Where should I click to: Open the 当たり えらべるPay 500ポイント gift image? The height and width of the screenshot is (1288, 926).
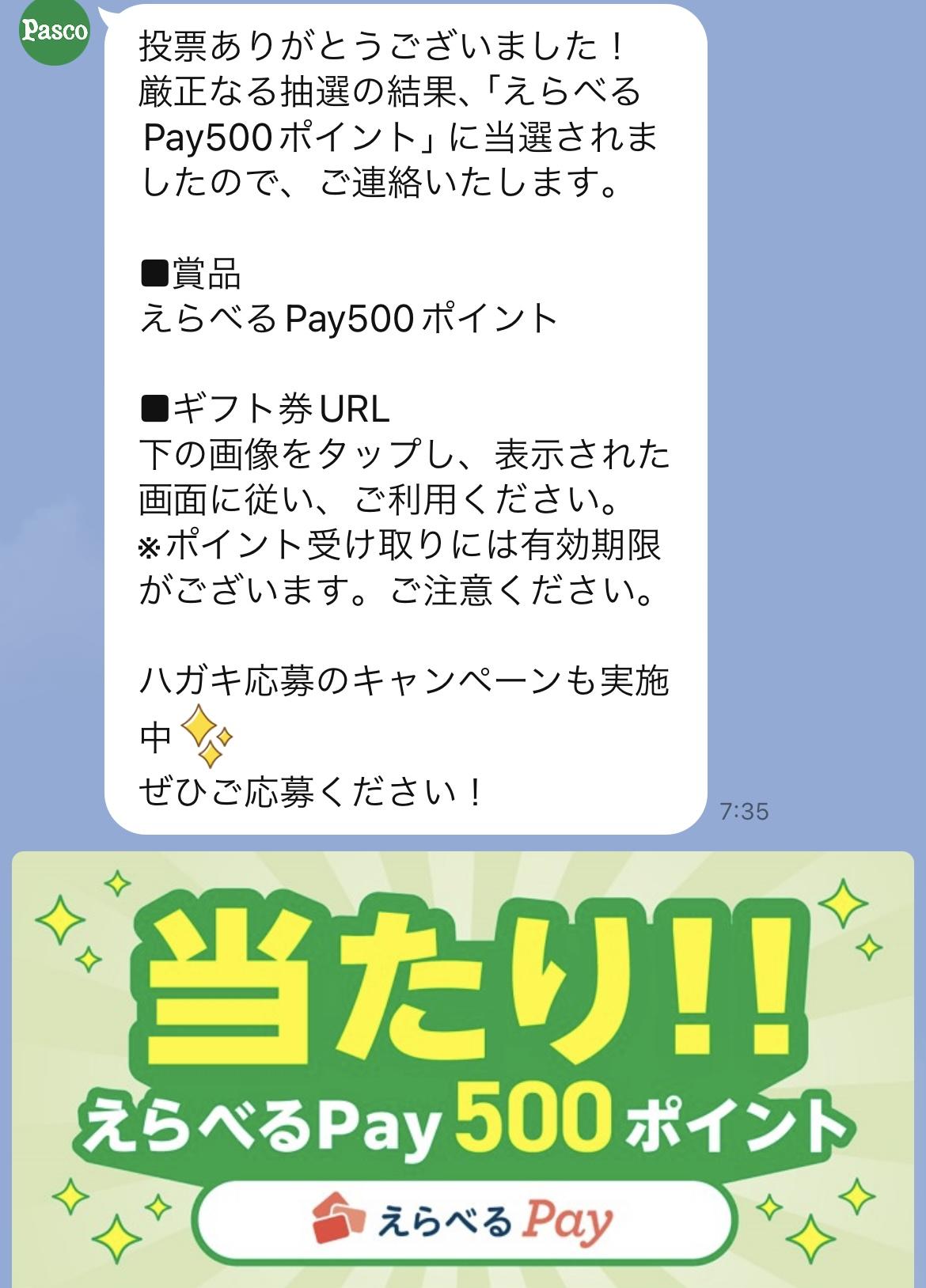click(462, 1068)
